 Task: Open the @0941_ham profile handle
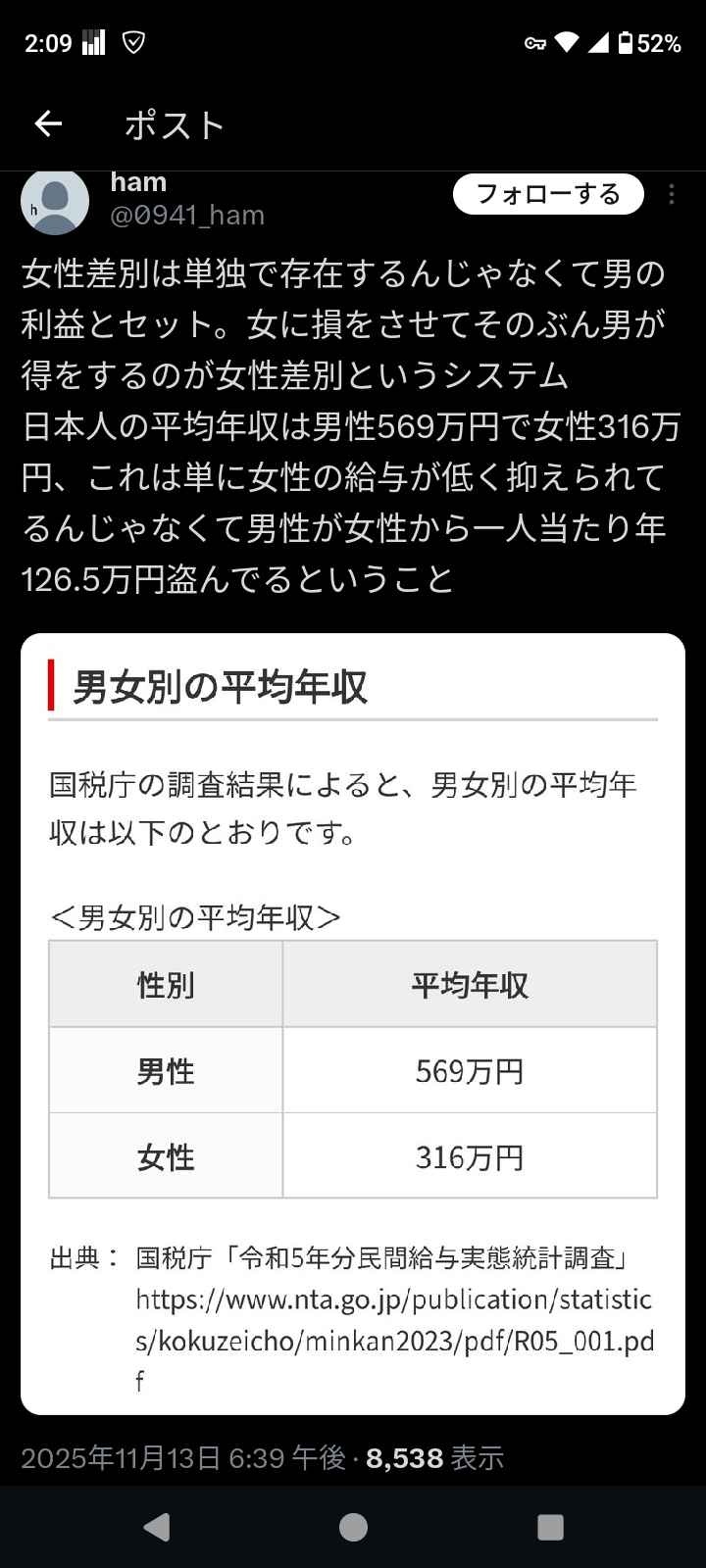point(187,215)
